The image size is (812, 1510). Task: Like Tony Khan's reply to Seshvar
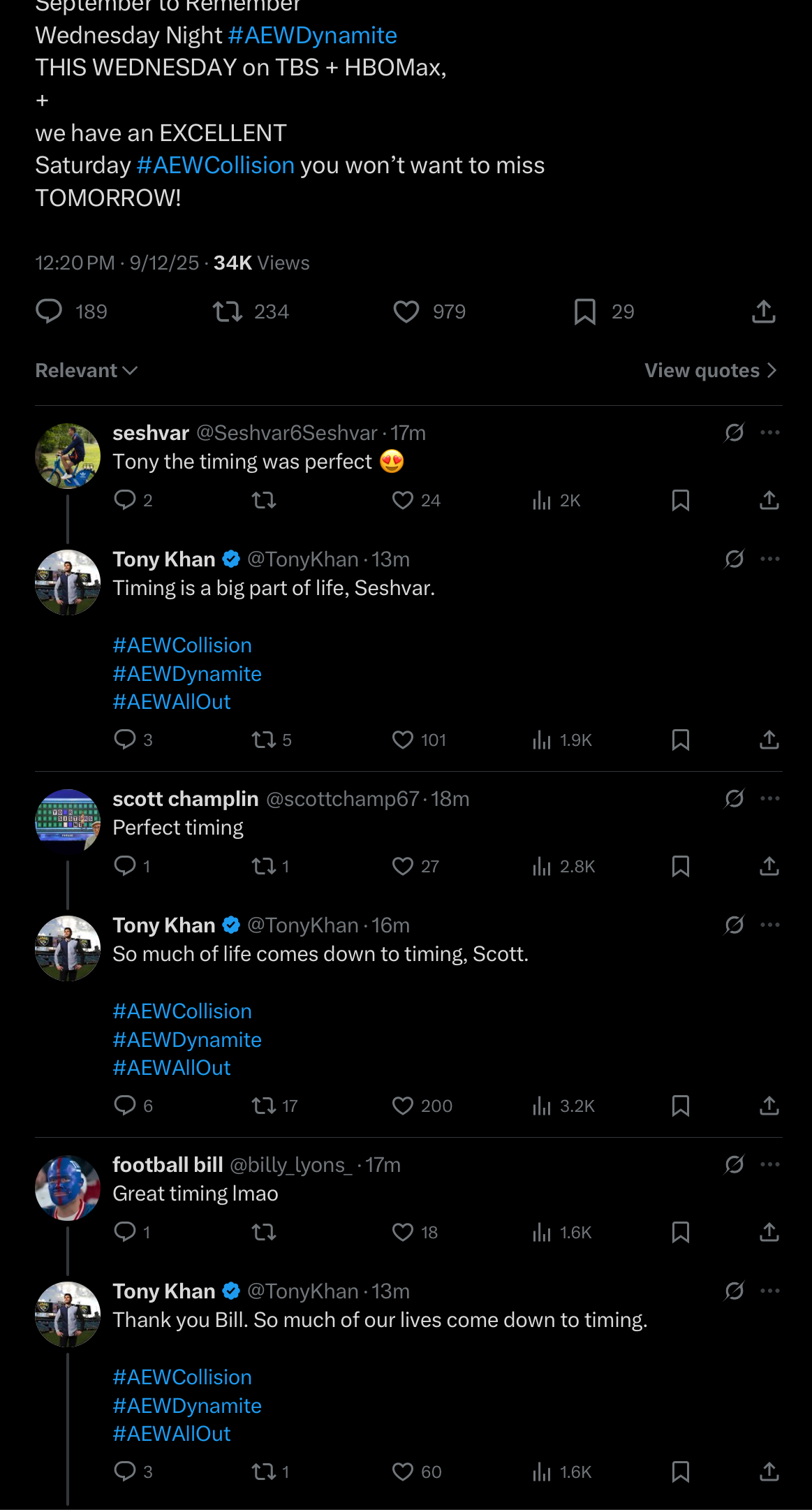pos(403,740)
